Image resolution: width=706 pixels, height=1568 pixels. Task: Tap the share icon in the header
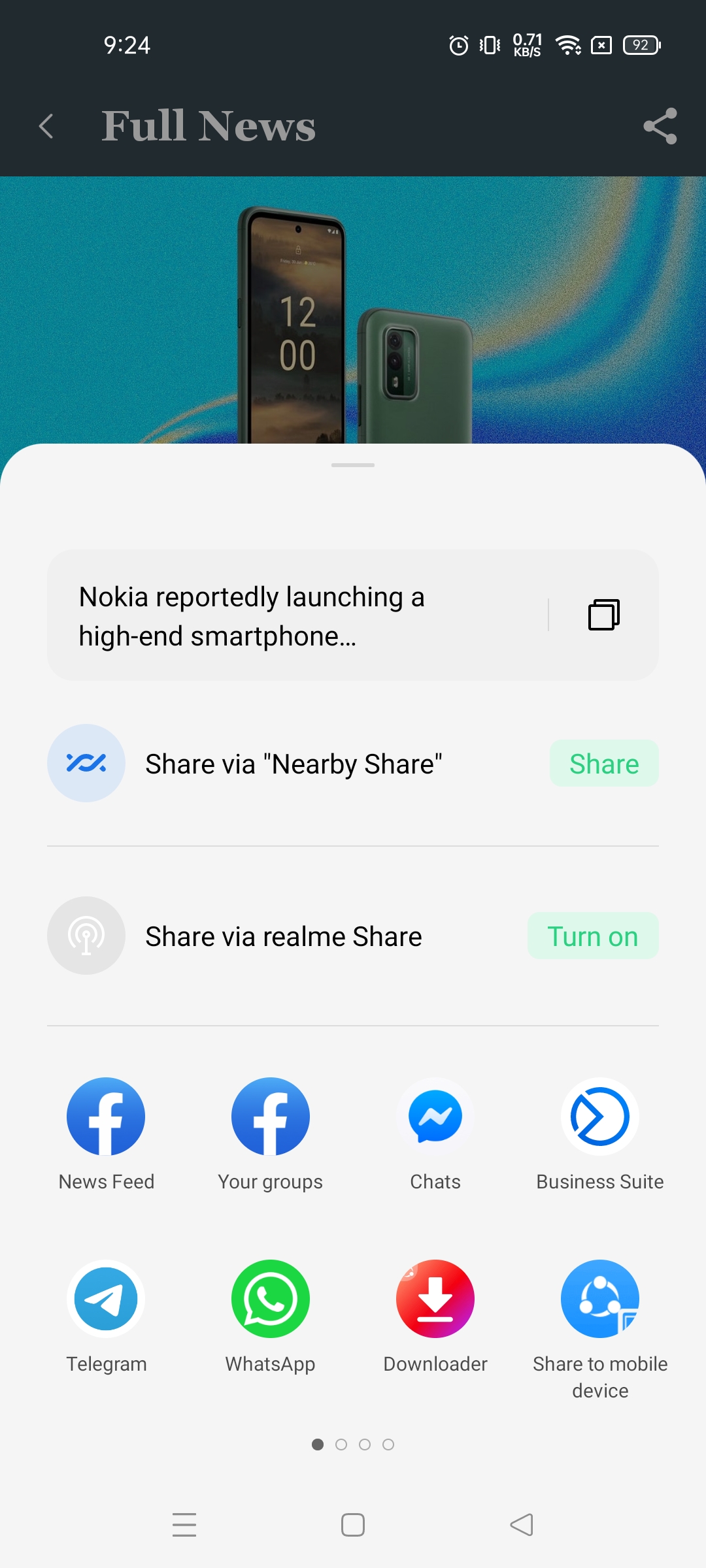click(660, 126)
